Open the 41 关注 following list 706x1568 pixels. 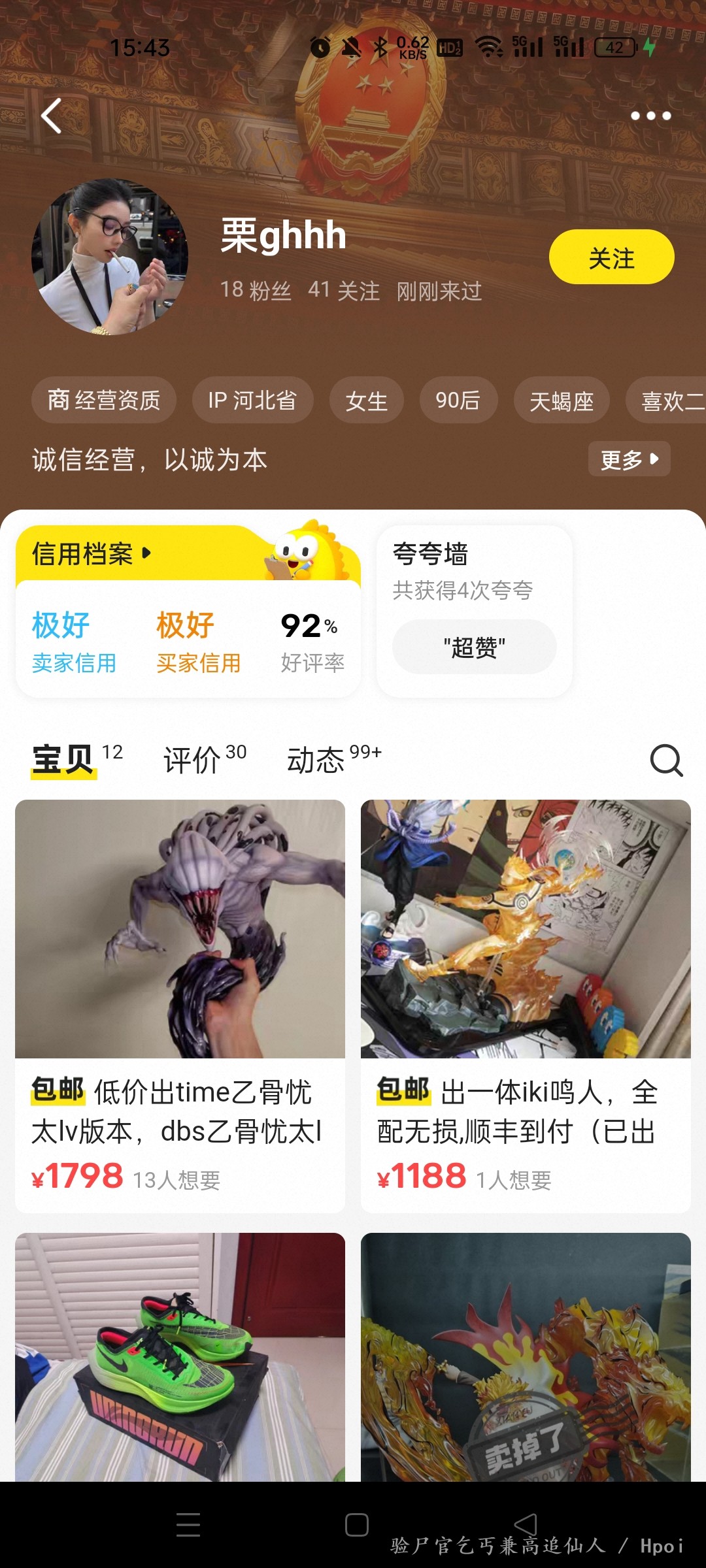(x=344, y=290)
